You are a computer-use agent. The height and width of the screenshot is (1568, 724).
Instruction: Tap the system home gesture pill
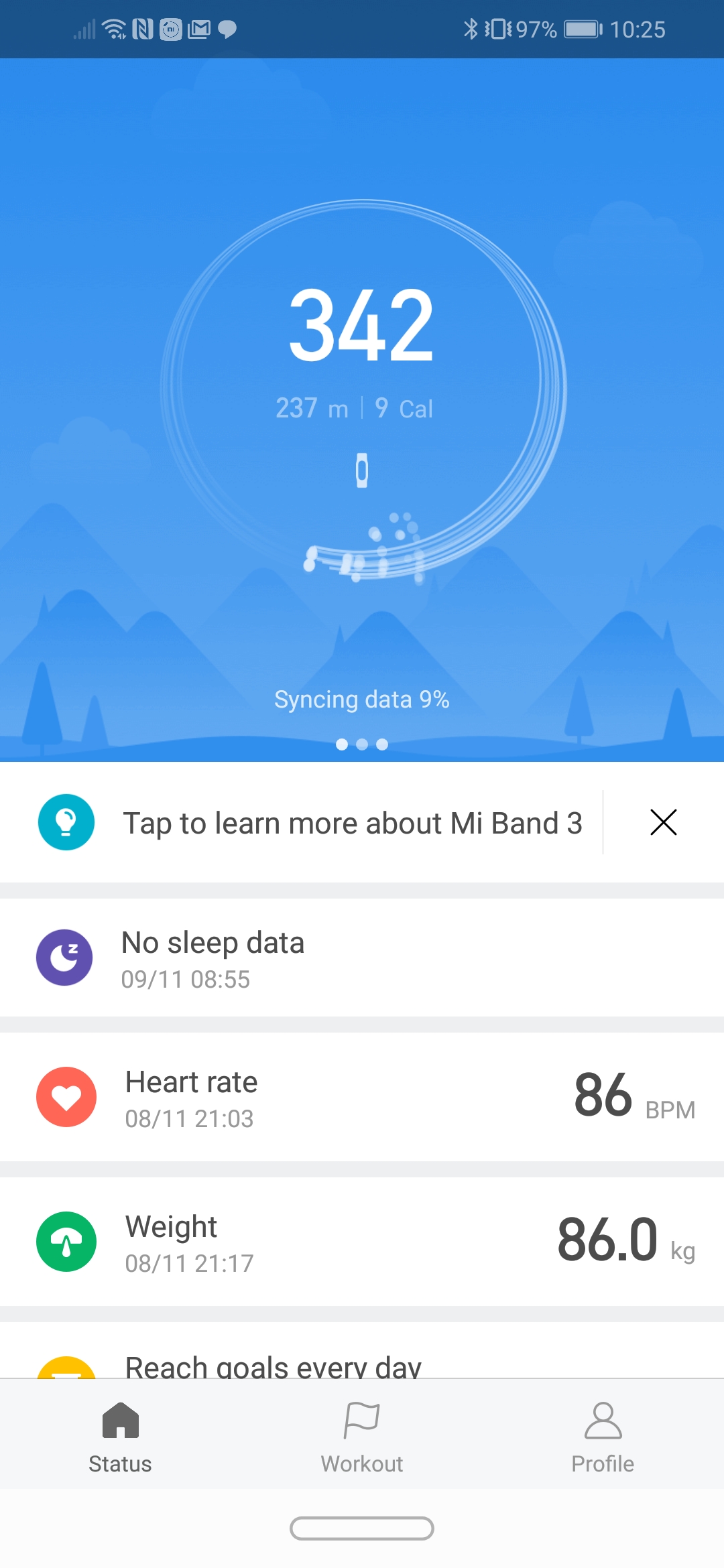coord(362,1528)
